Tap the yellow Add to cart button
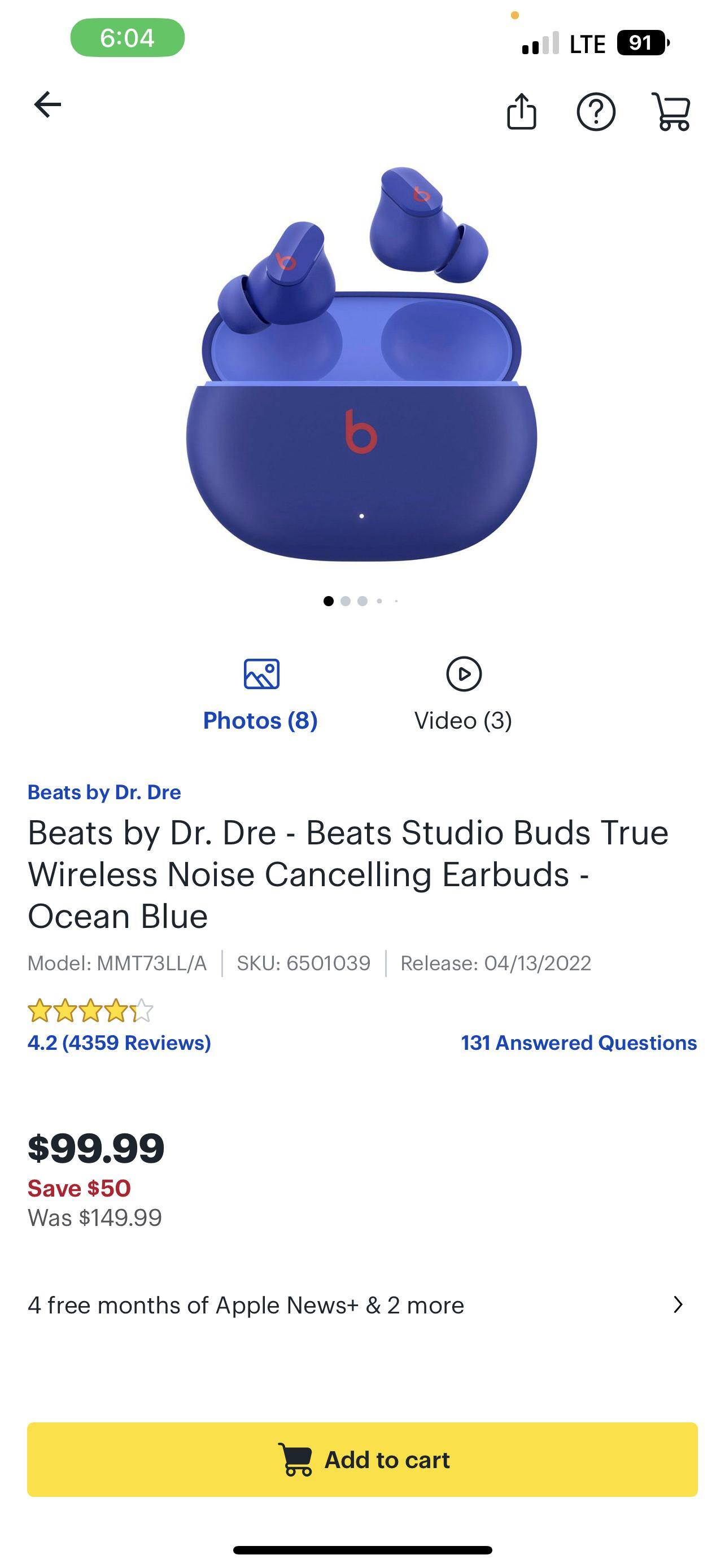Image resolution: width=725 pixels, height=1568 pixels. [362, 1460]
